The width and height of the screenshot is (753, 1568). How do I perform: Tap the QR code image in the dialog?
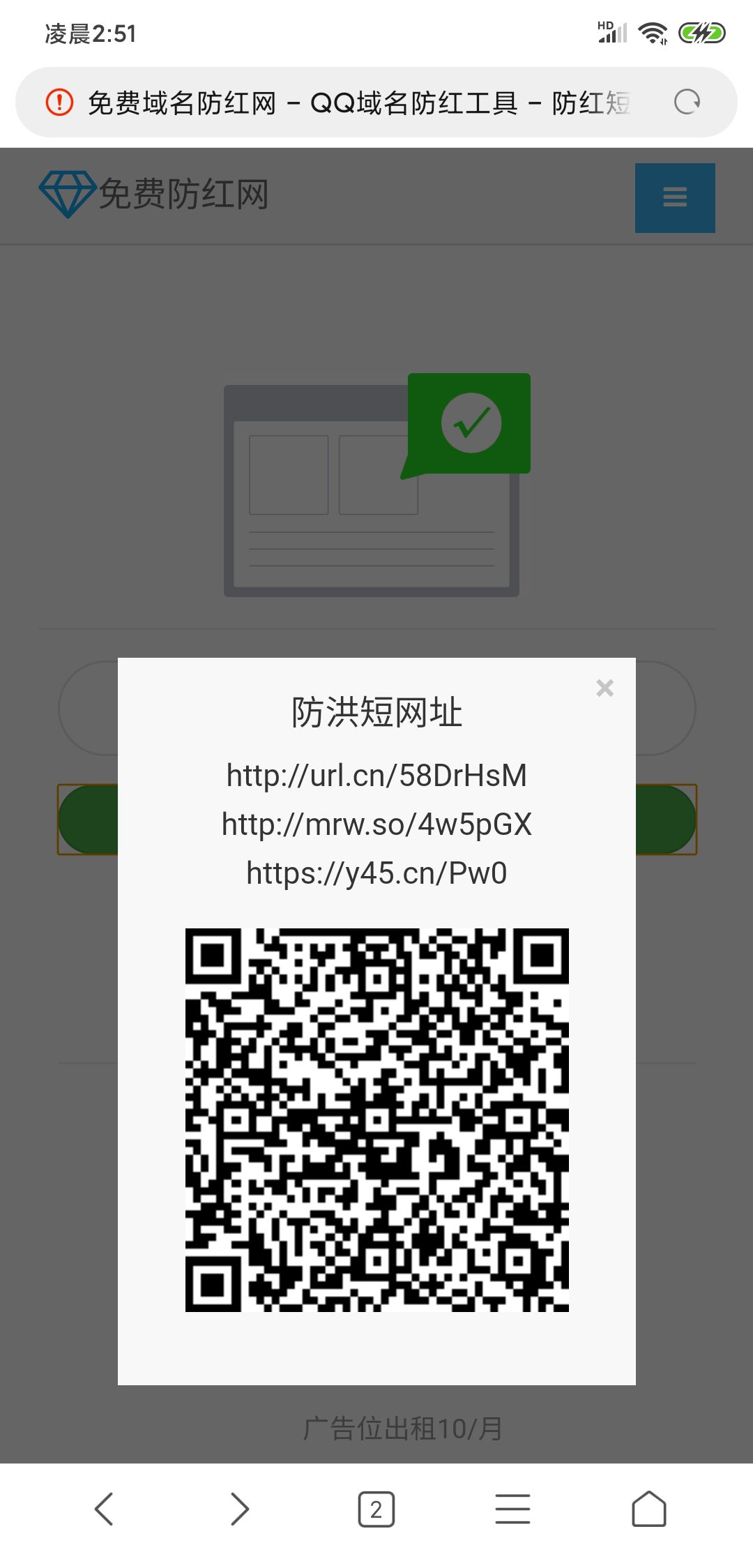[x=376, y=1116]
